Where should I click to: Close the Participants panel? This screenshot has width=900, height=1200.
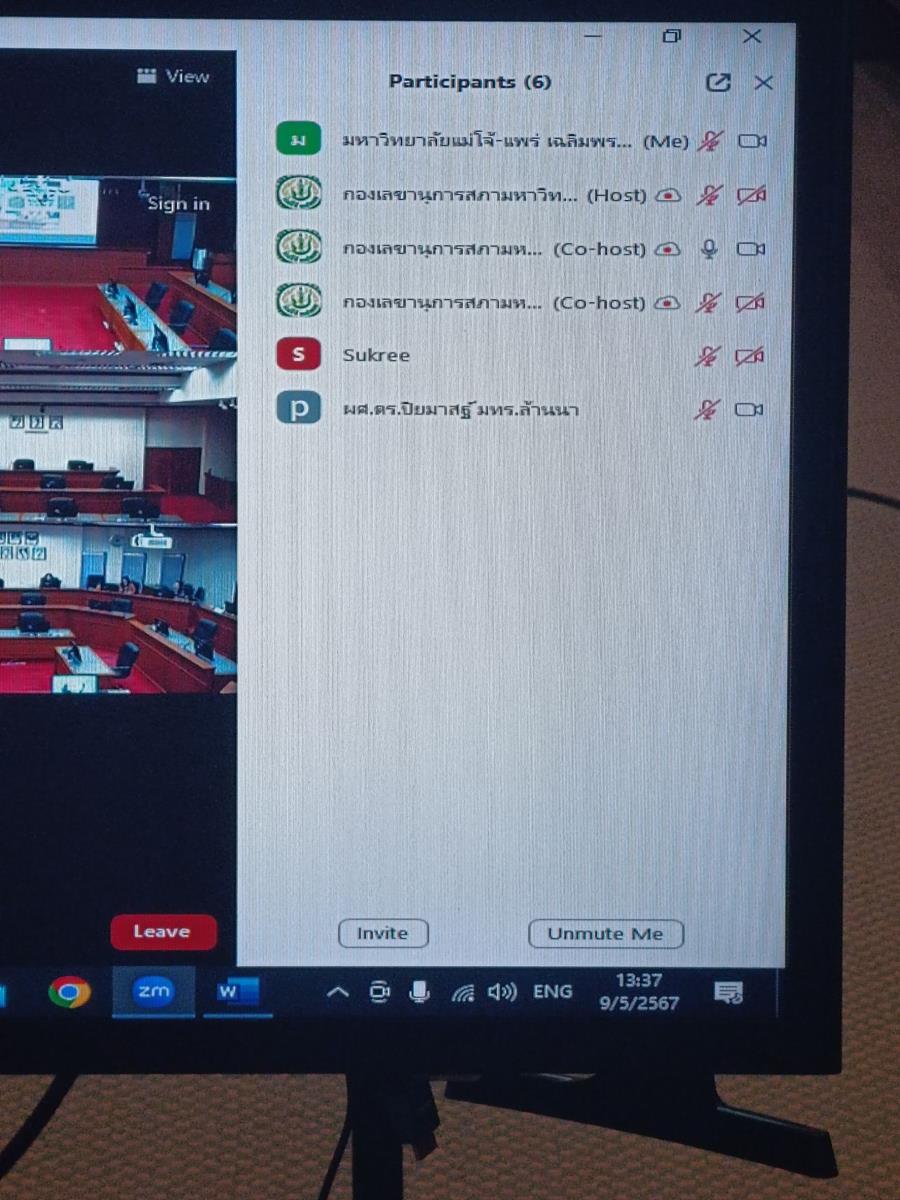point(763,83)
